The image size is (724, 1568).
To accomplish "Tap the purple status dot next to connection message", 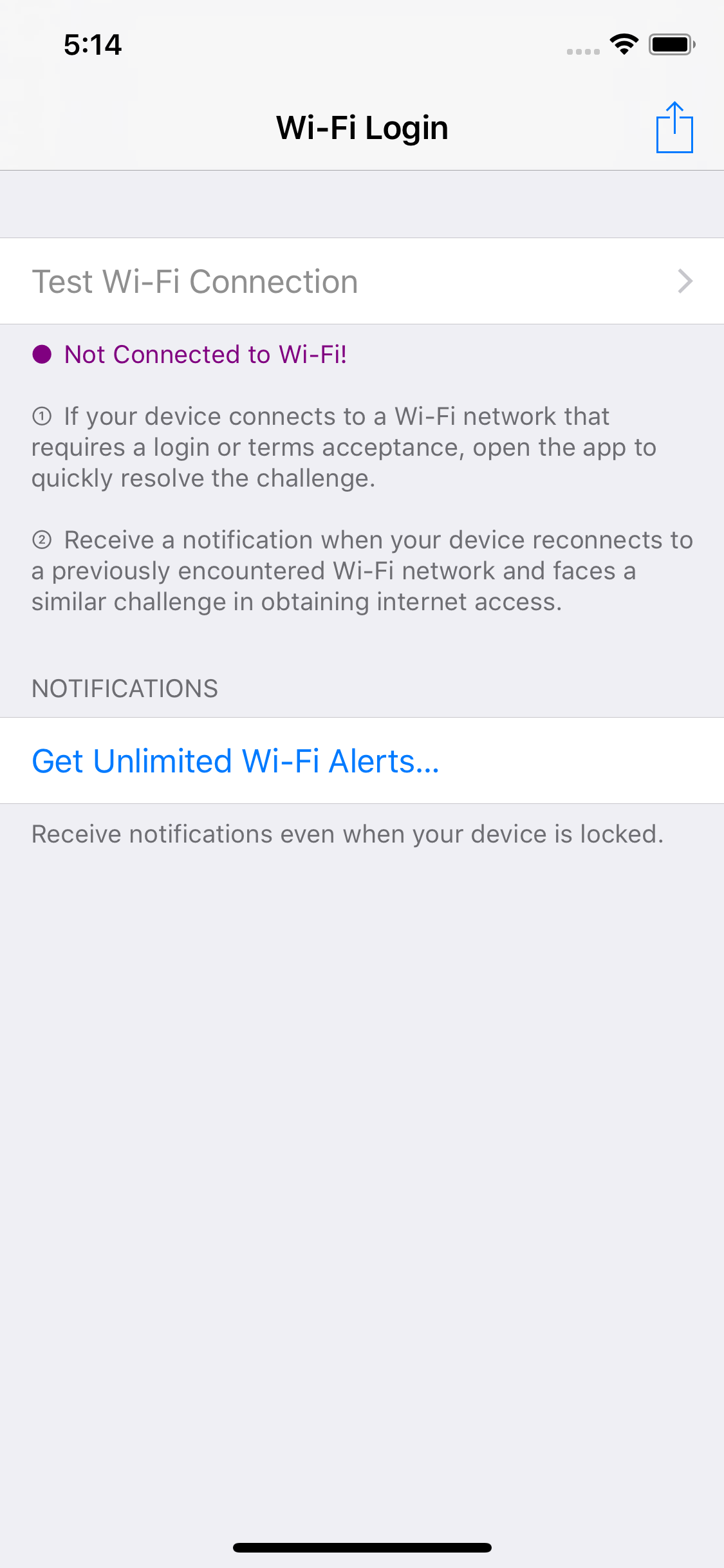I will point(42,353).
